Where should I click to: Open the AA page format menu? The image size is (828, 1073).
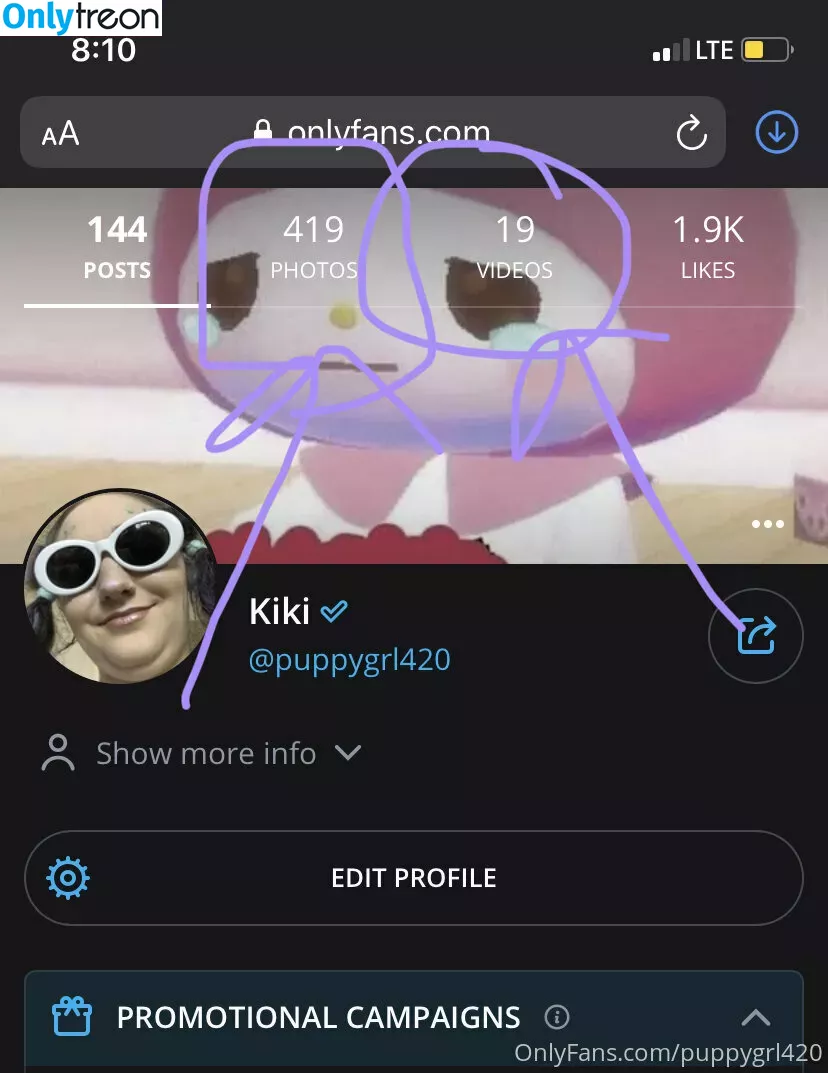(x=60, y=134)
